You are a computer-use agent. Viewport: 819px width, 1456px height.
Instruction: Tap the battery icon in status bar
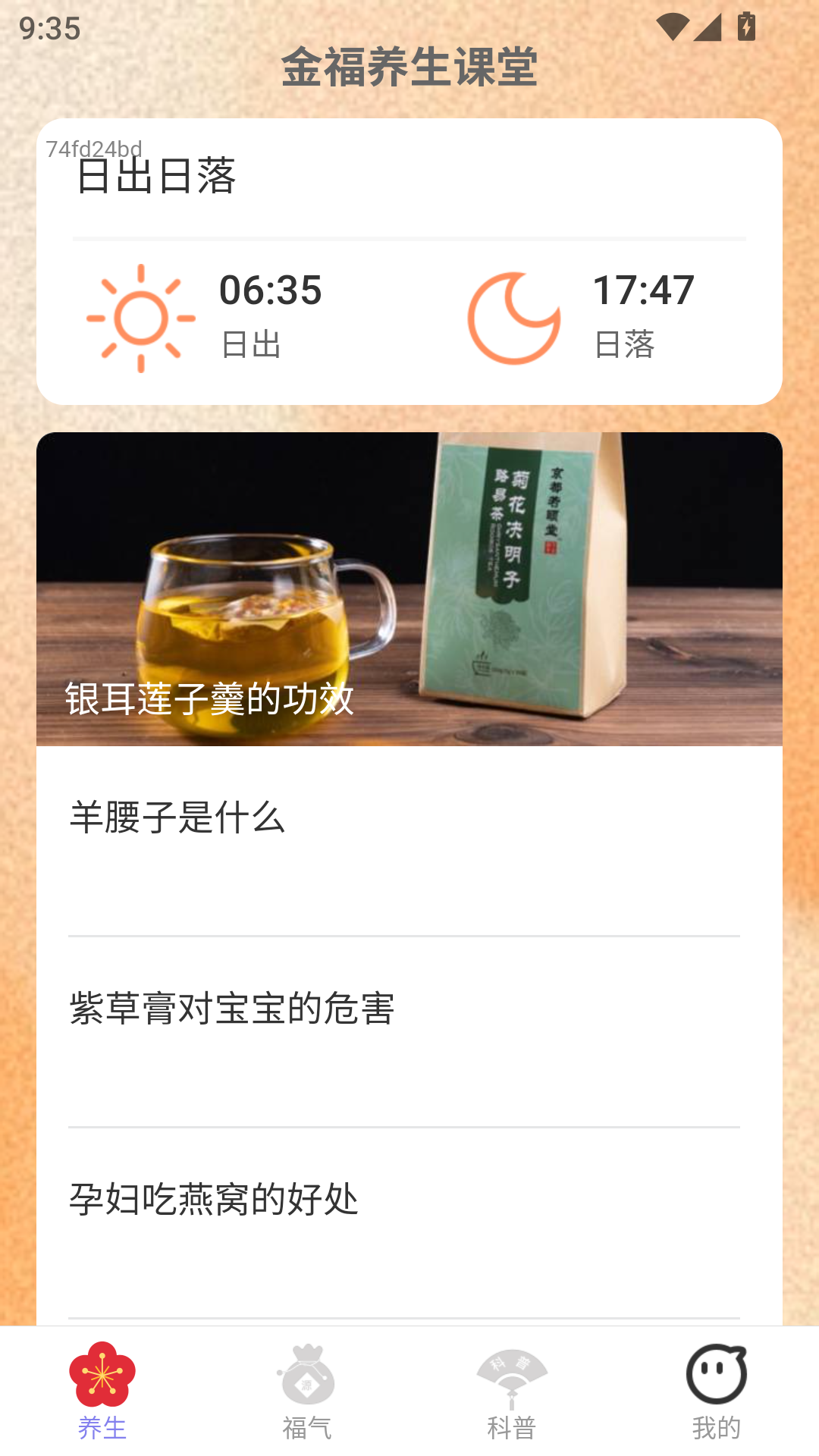(x=744, y=25)
